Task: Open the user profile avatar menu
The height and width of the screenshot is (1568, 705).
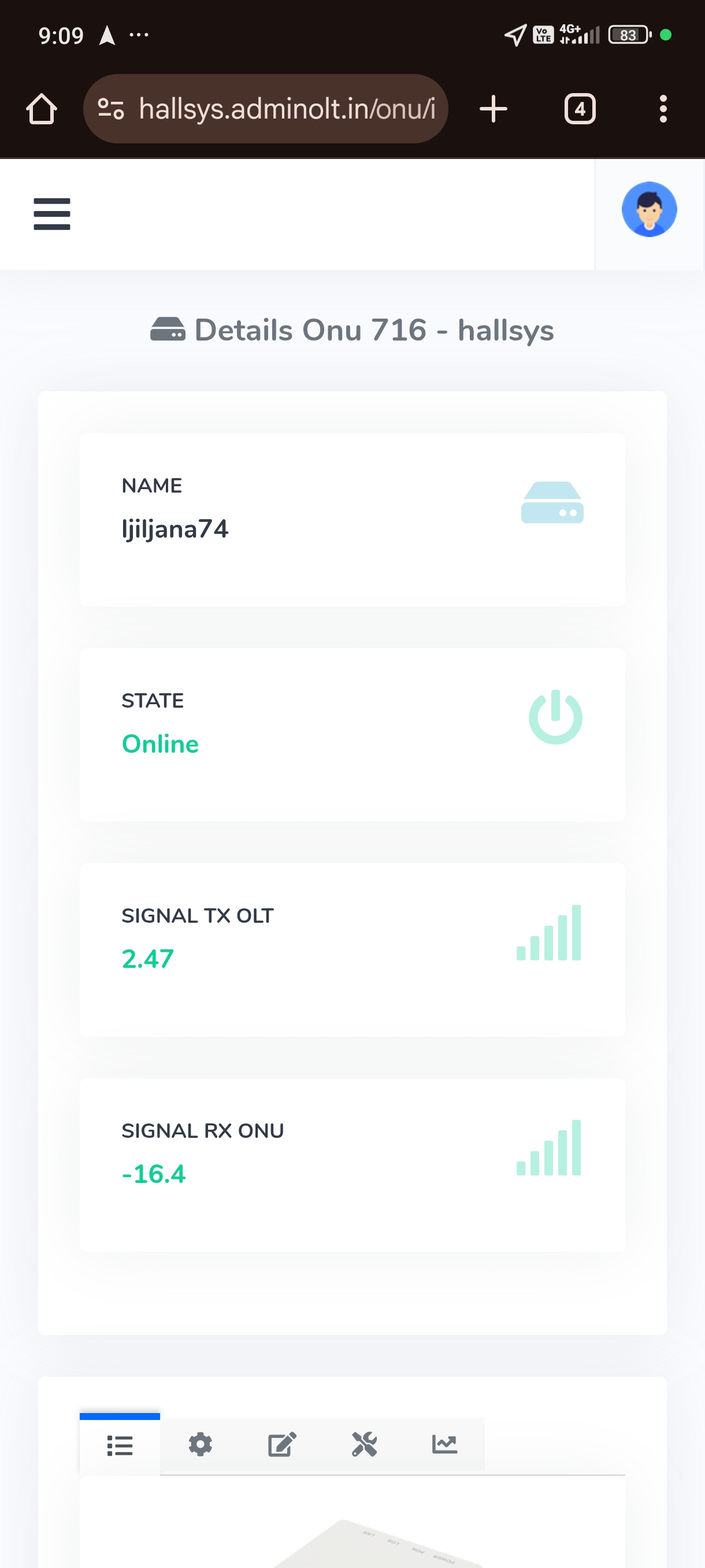Action: point(648,209)
